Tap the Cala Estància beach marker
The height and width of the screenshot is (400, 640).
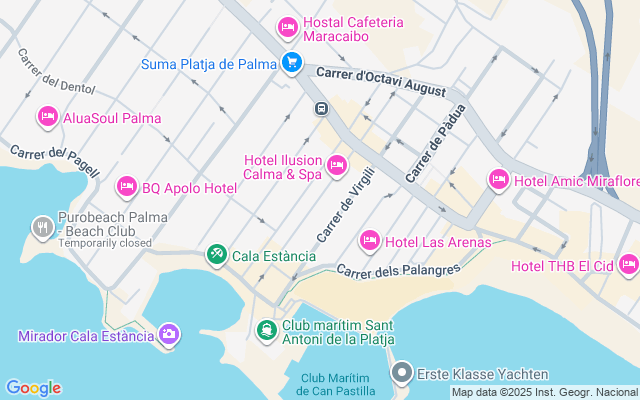(216, 255)
